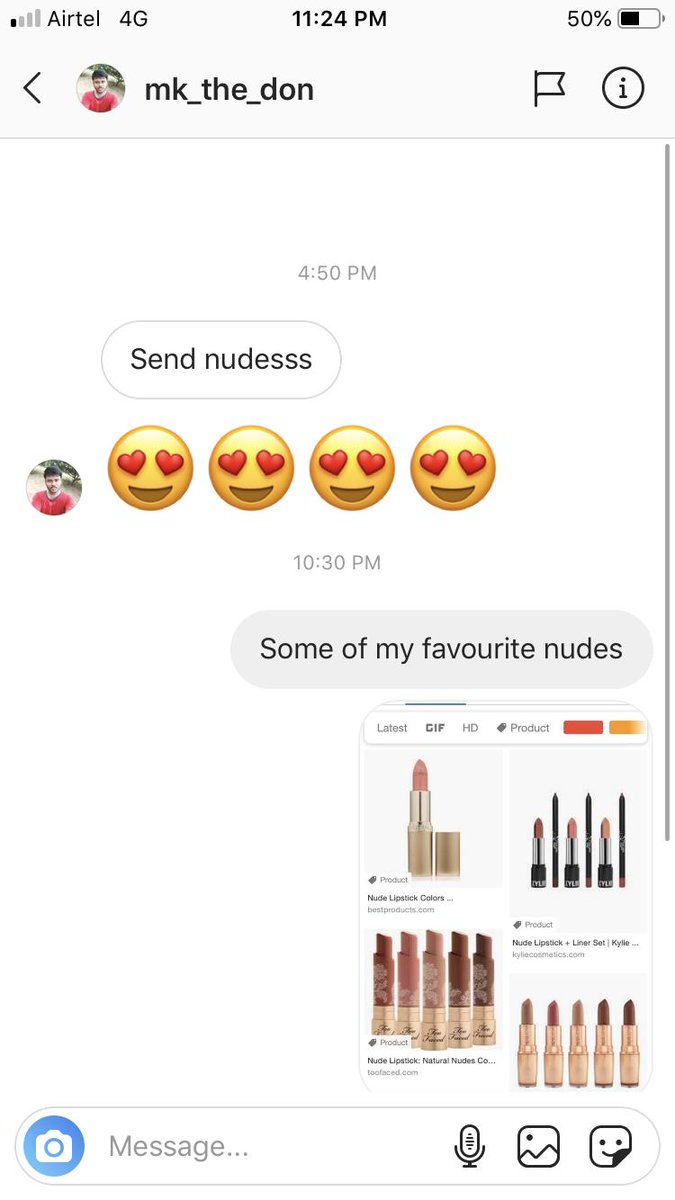
Task: Tap sender's avatar beside the emoji message
Action: [x=54, y=488]
